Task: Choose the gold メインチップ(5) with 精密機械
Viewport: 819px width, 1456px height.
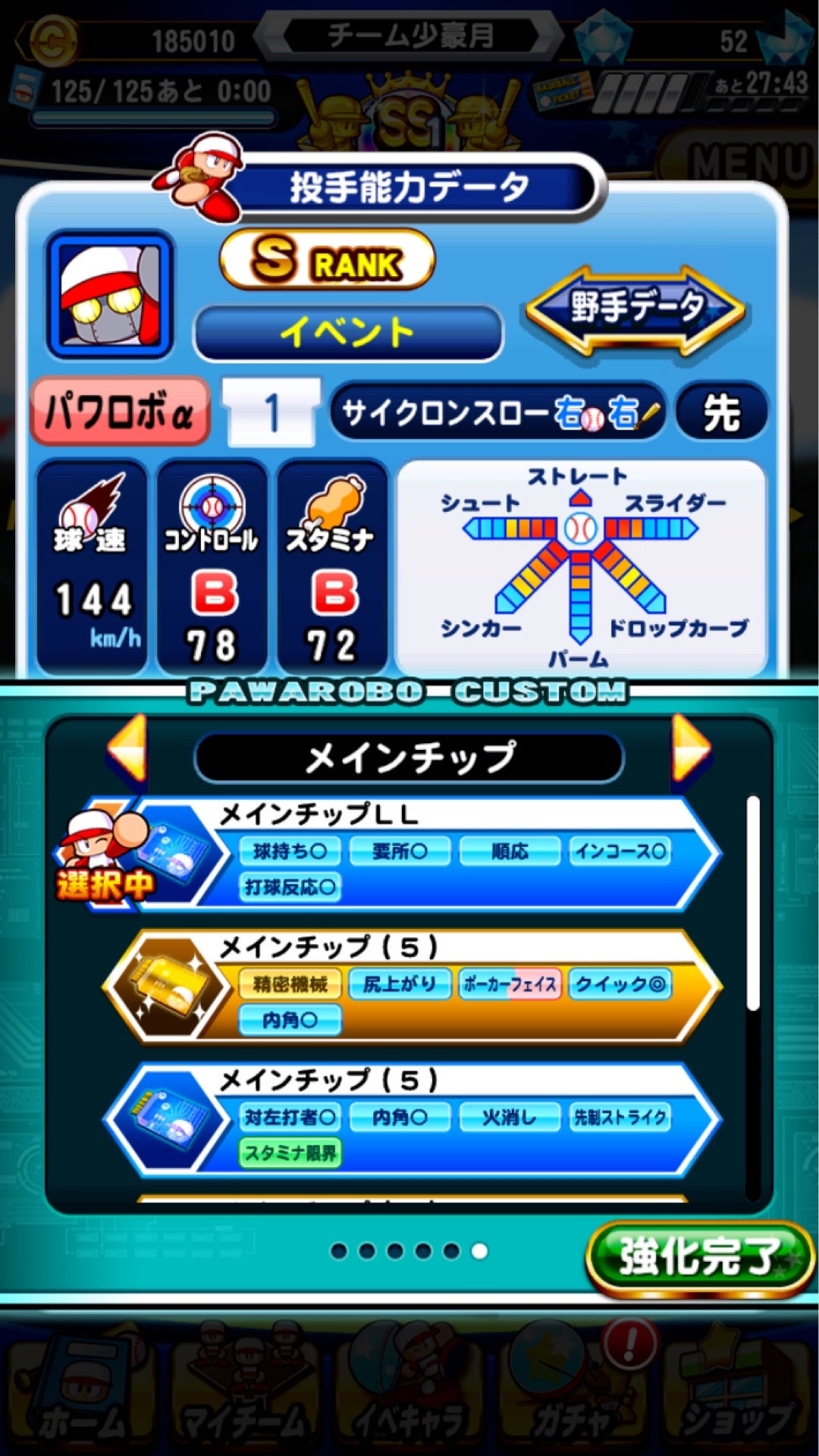Action: pyautogui.click(x=412, y=986)
